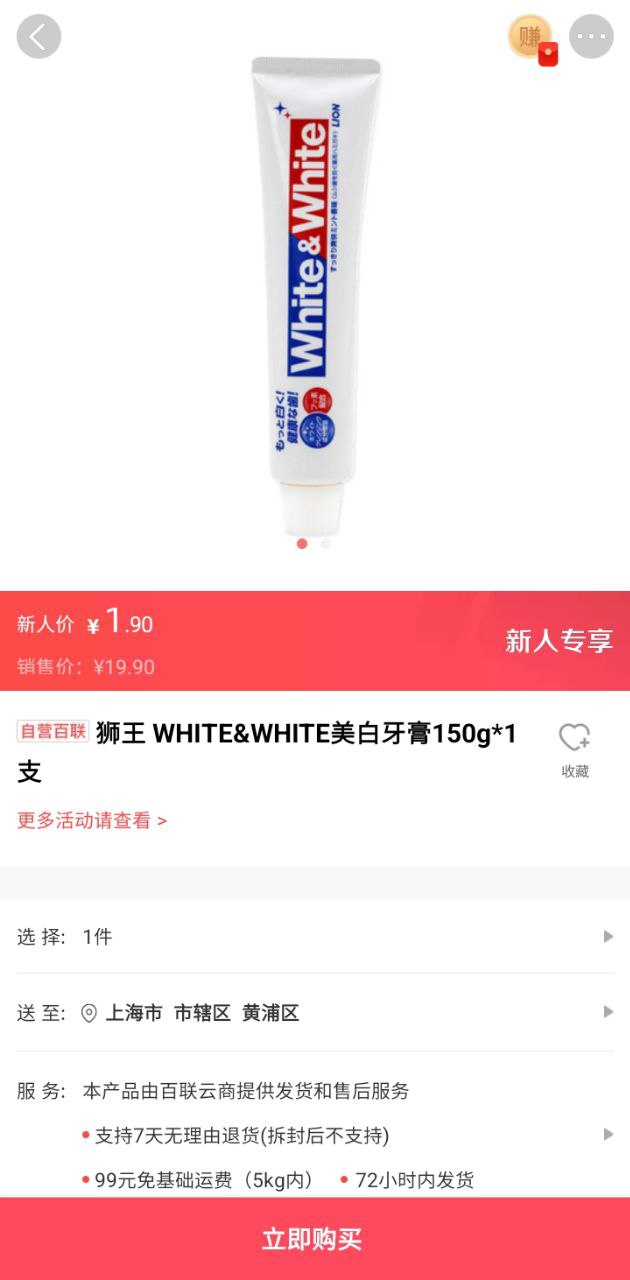Expand the 服务 service details
This screenshot has height=1280, width=630.
pyautogui.click(x=606, y=1134)
